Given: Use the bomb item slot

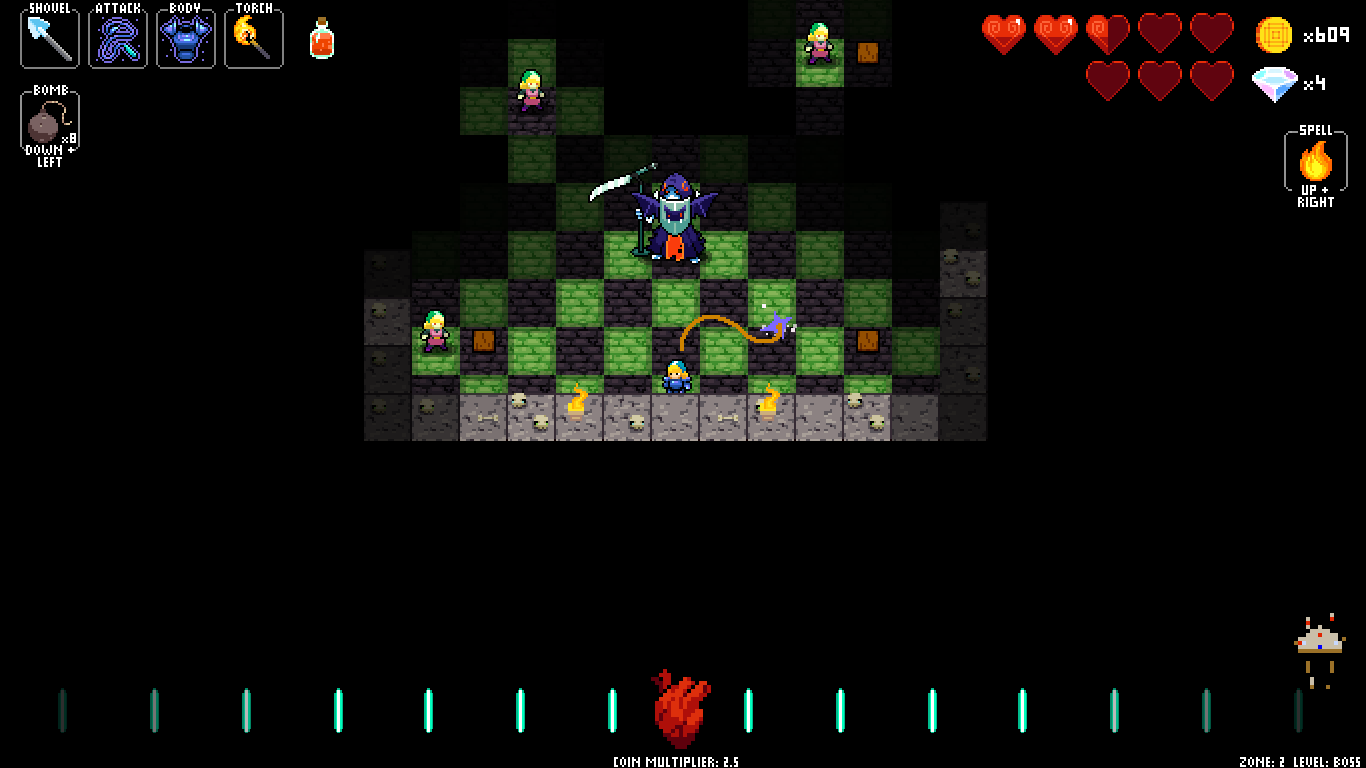Looking at the screenshot, I should (49, 124).
